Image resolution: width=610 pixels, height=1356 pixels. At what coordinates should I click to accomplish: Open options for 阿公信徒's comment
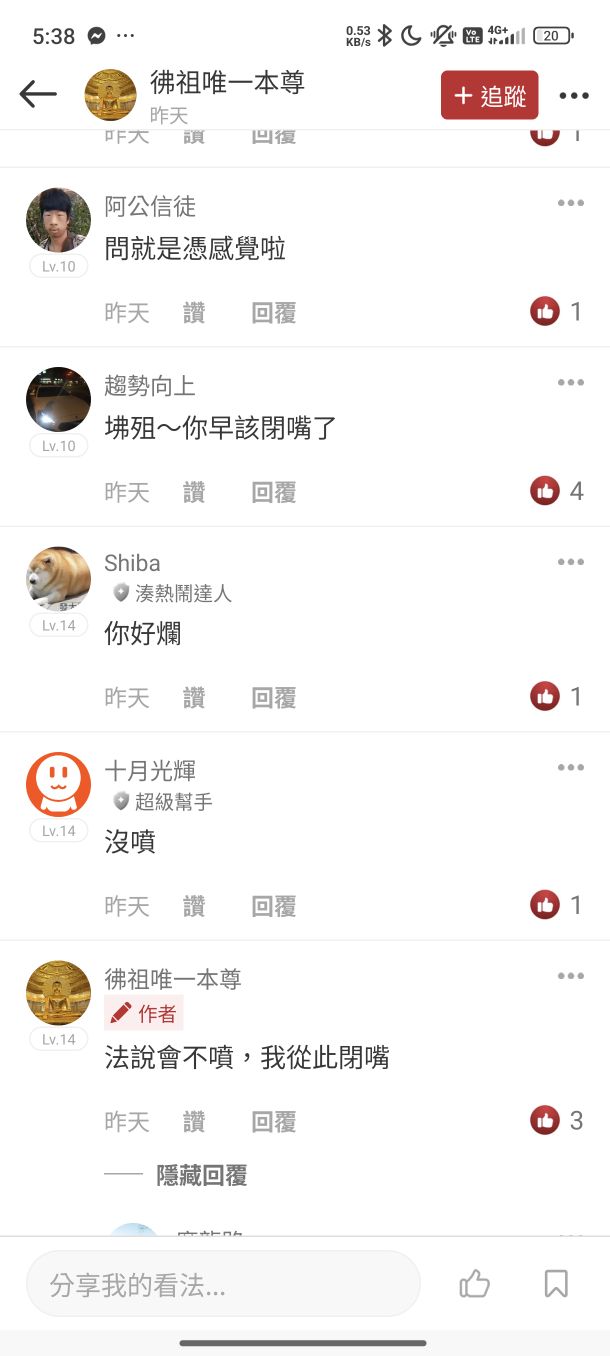tap(571, 204)
